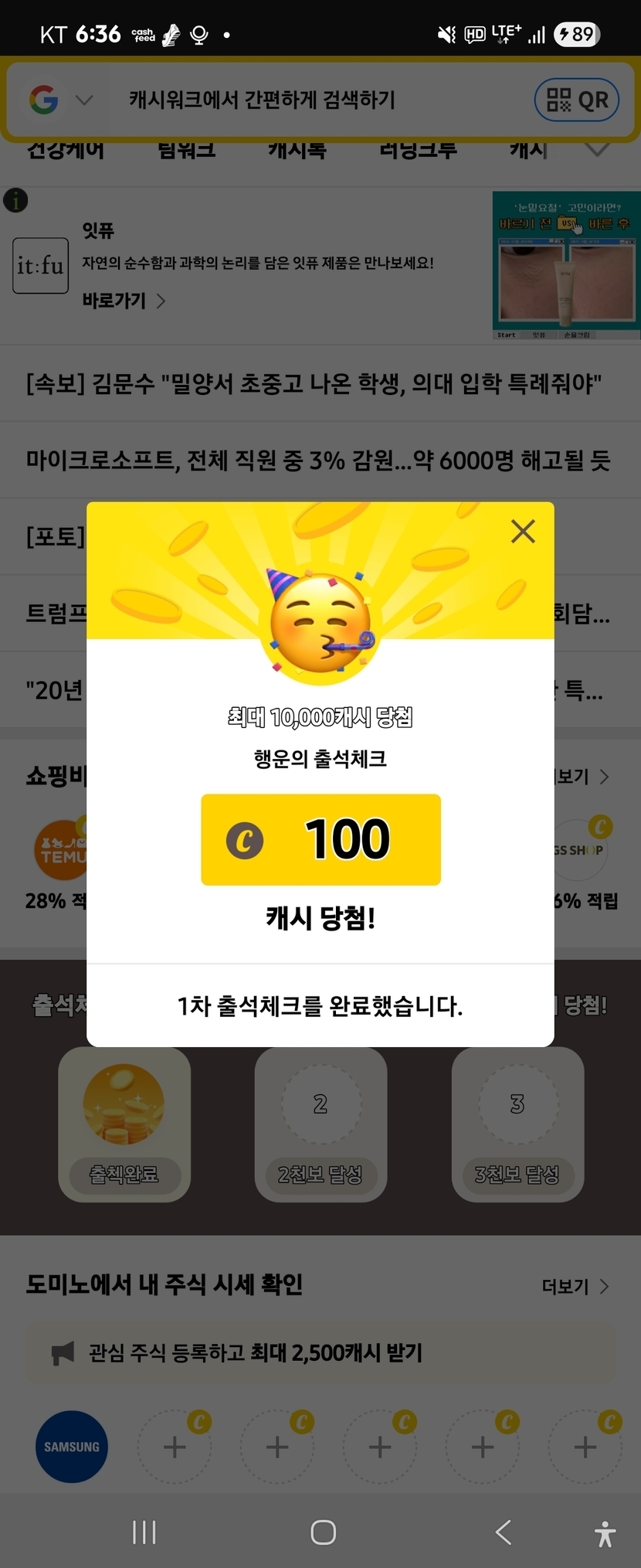Select the 3천보 달성 attendance card

click(517, 1124)
